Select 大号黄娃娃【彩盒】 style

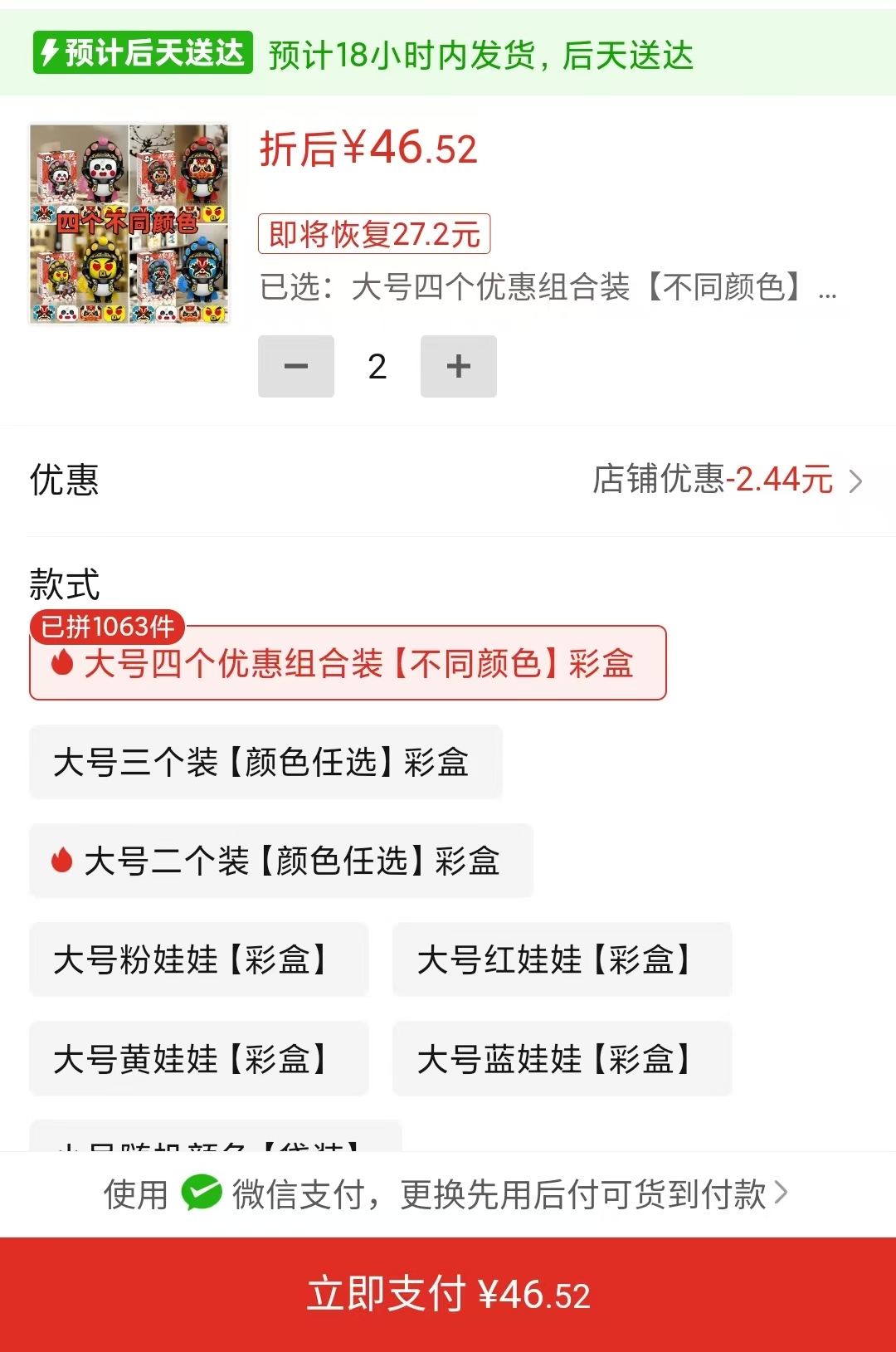click(x=198, y=1059)
